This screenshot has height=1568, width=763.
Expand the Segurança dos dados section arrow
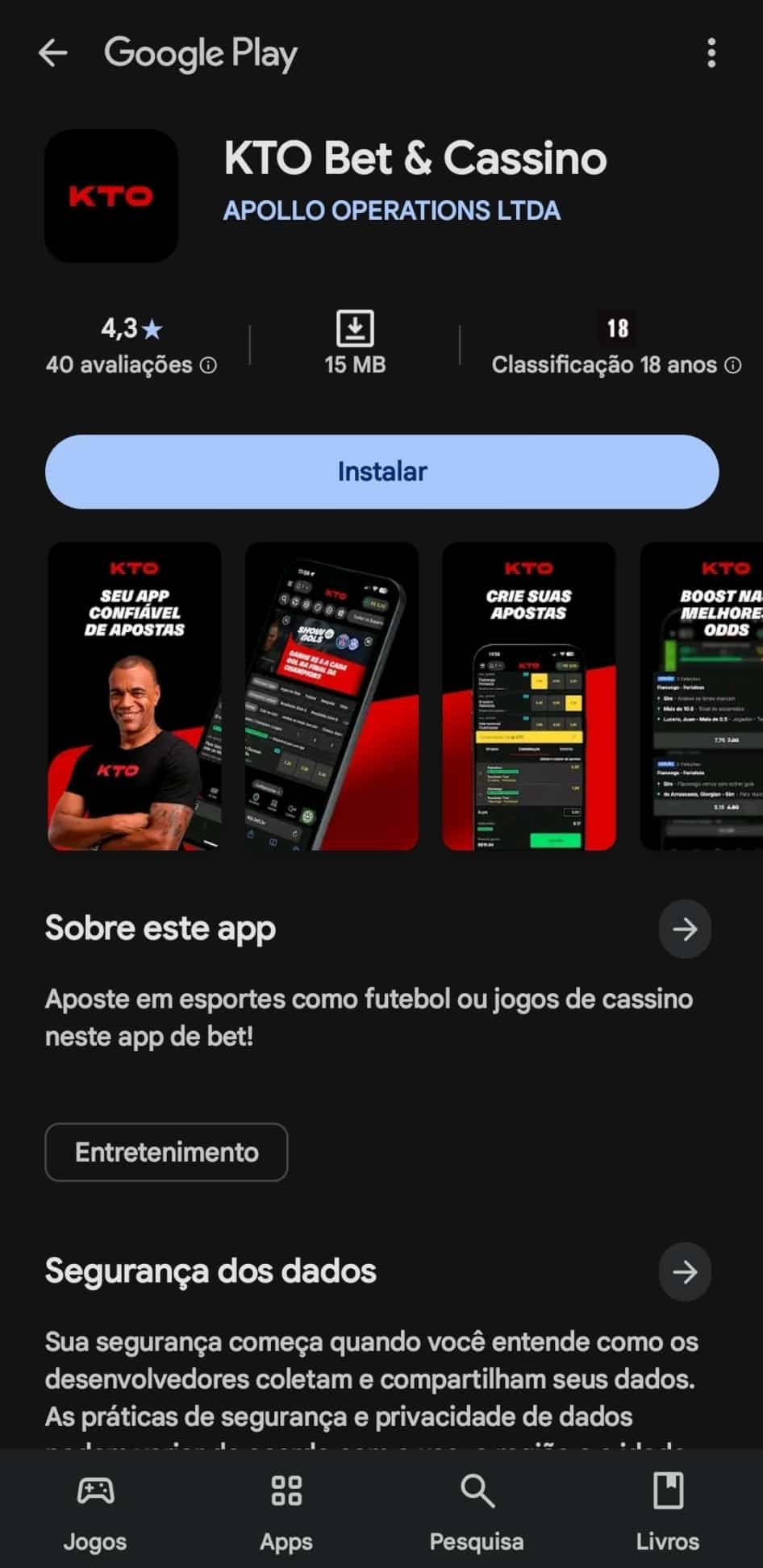click(x=685, y=1272)
